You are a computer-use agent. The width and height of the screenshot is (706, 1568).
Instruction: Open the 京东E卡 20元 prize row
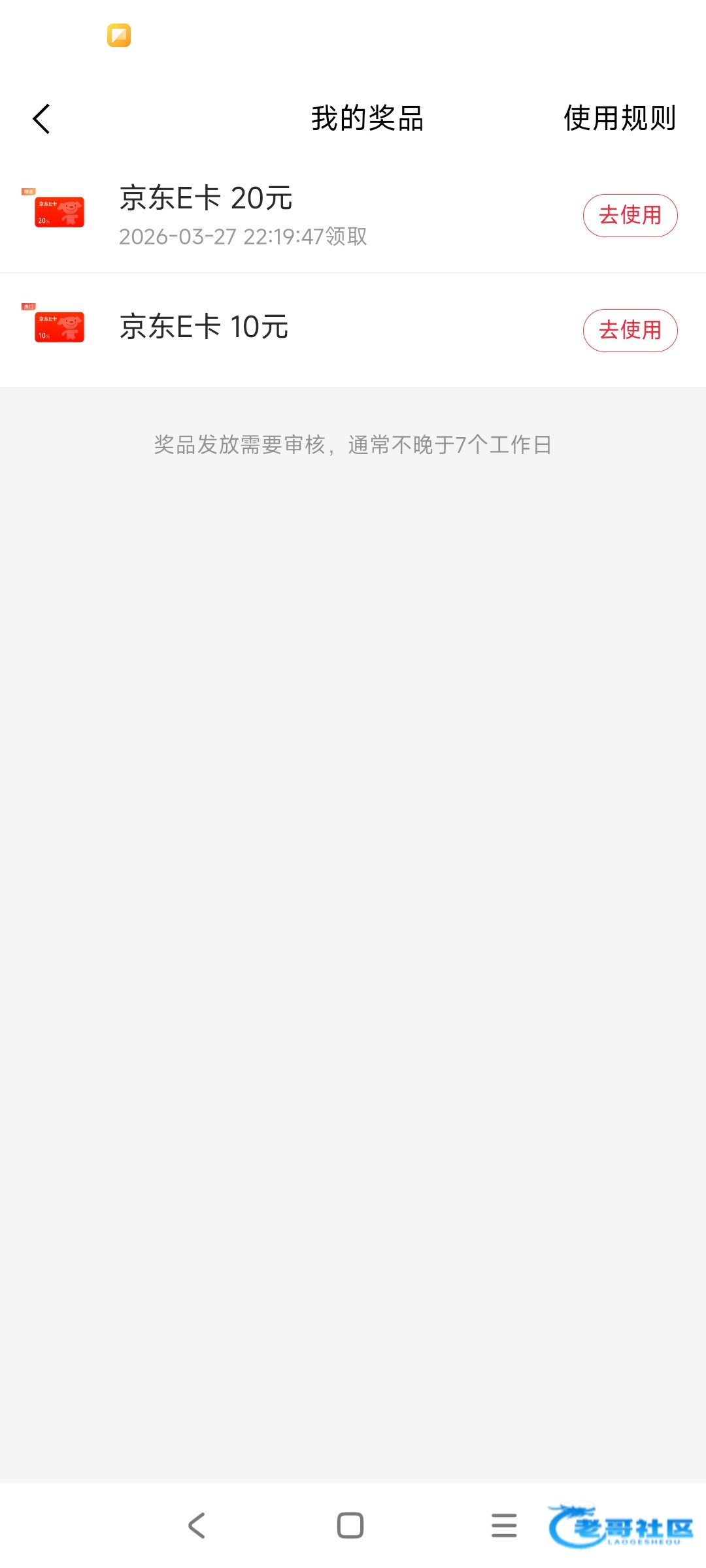pos(353,216)
